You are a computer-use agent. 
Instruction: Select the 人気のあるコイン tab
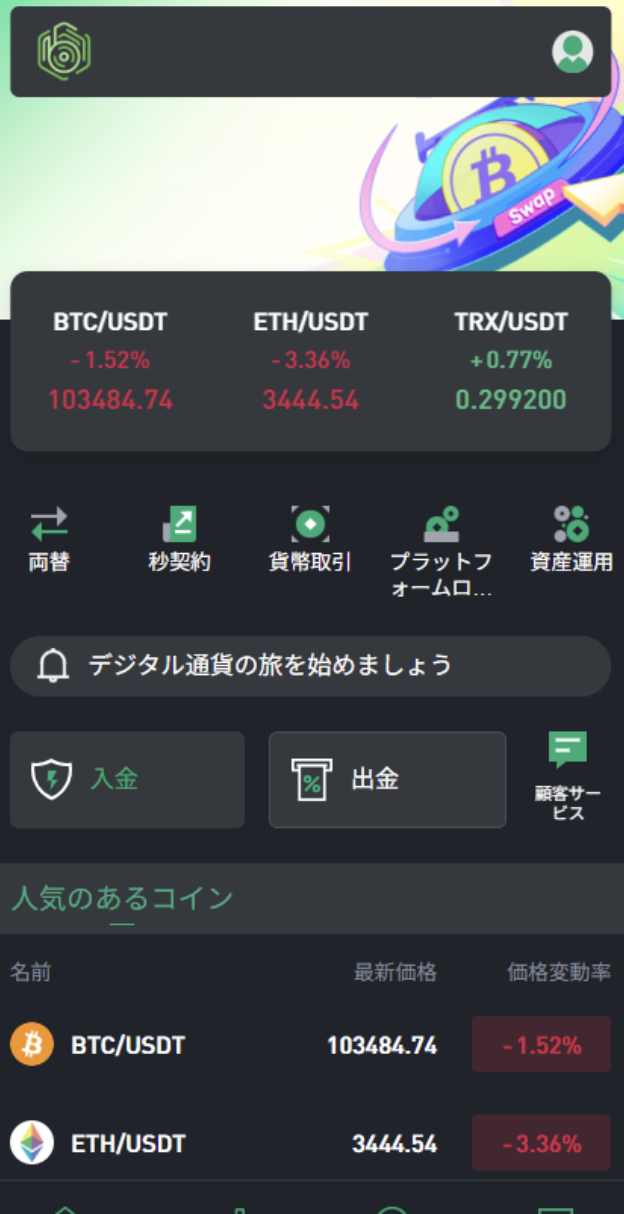[122, 898]
